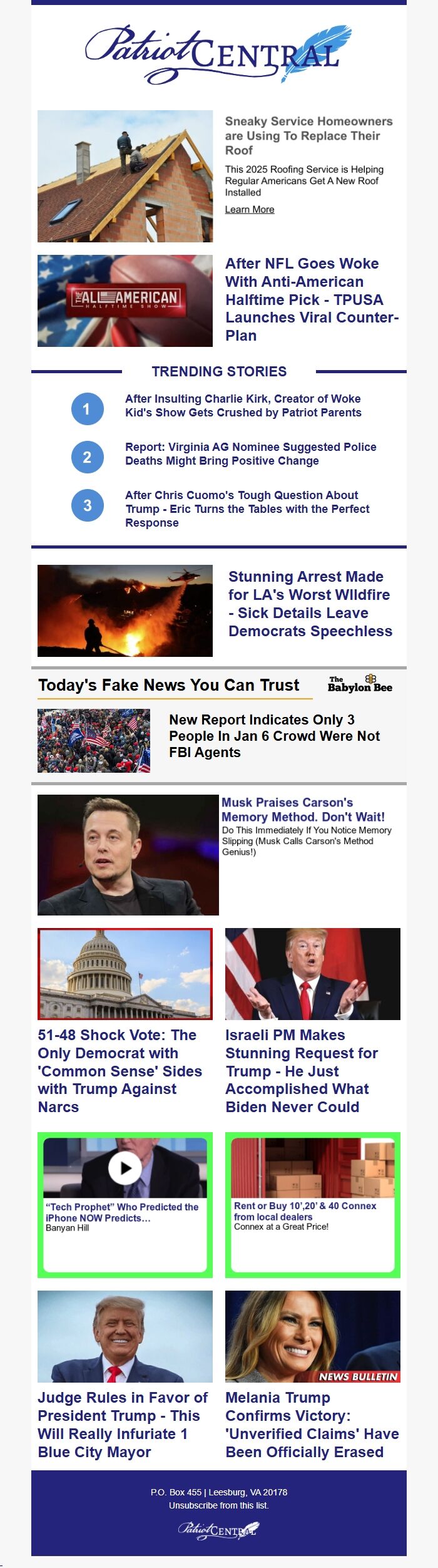Play the Tech Prophet video ad
The image size is (438, 1568).
[125, 1168]
